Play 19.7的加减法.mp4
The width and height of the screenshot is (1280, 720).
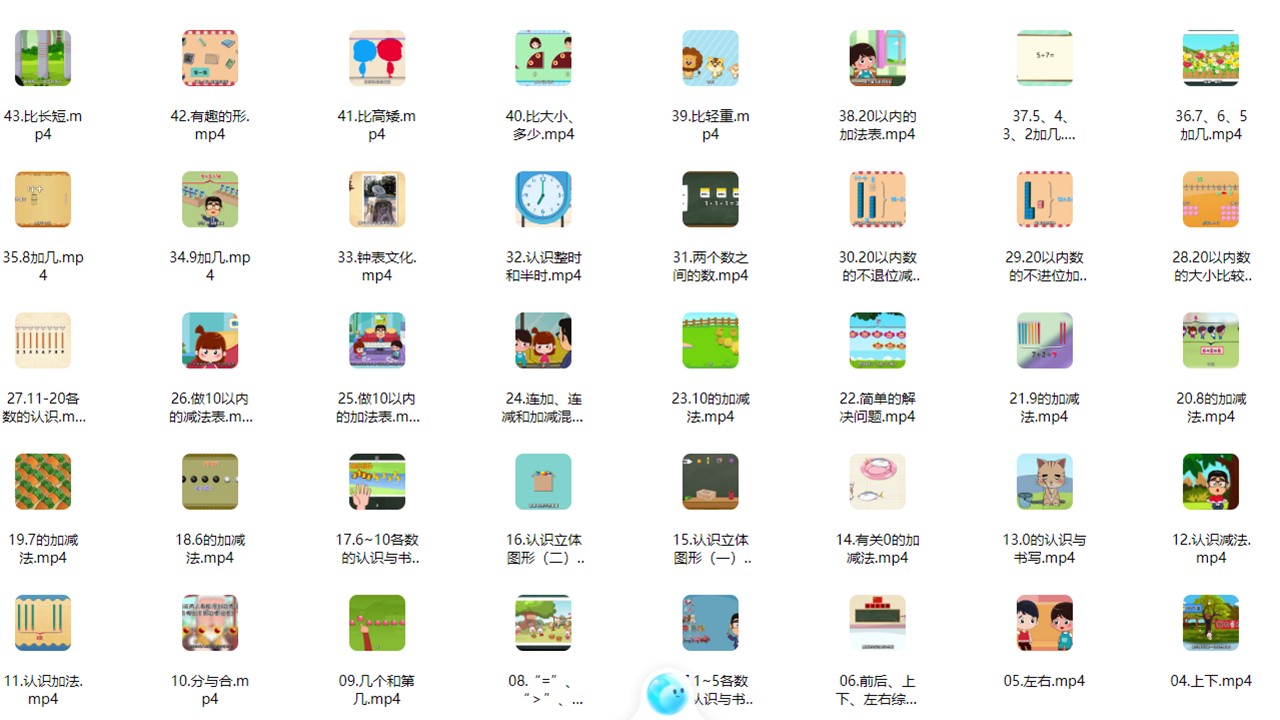coord(43,481)
